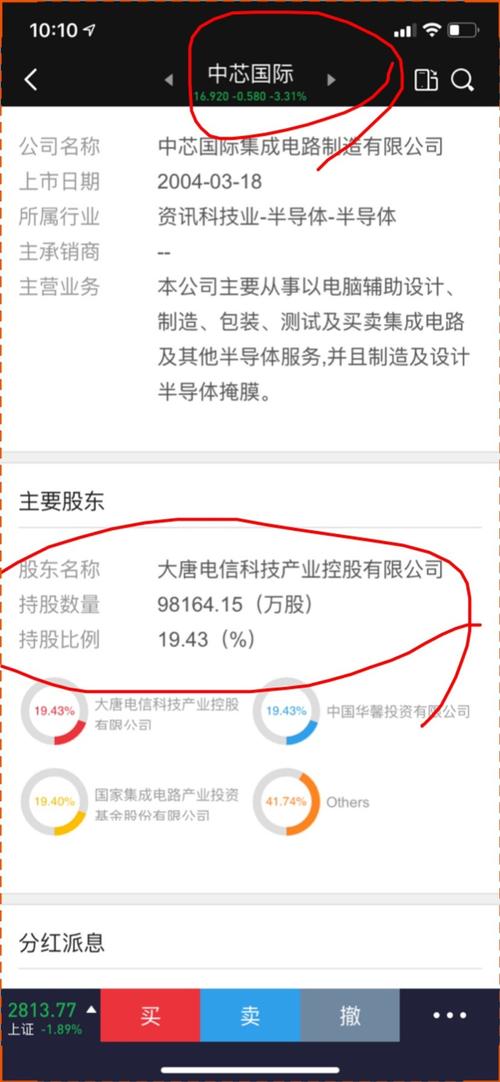The image size is (500, 1082).
Task: Select the Others shareholder ring
Action: (x=286, y=802)
